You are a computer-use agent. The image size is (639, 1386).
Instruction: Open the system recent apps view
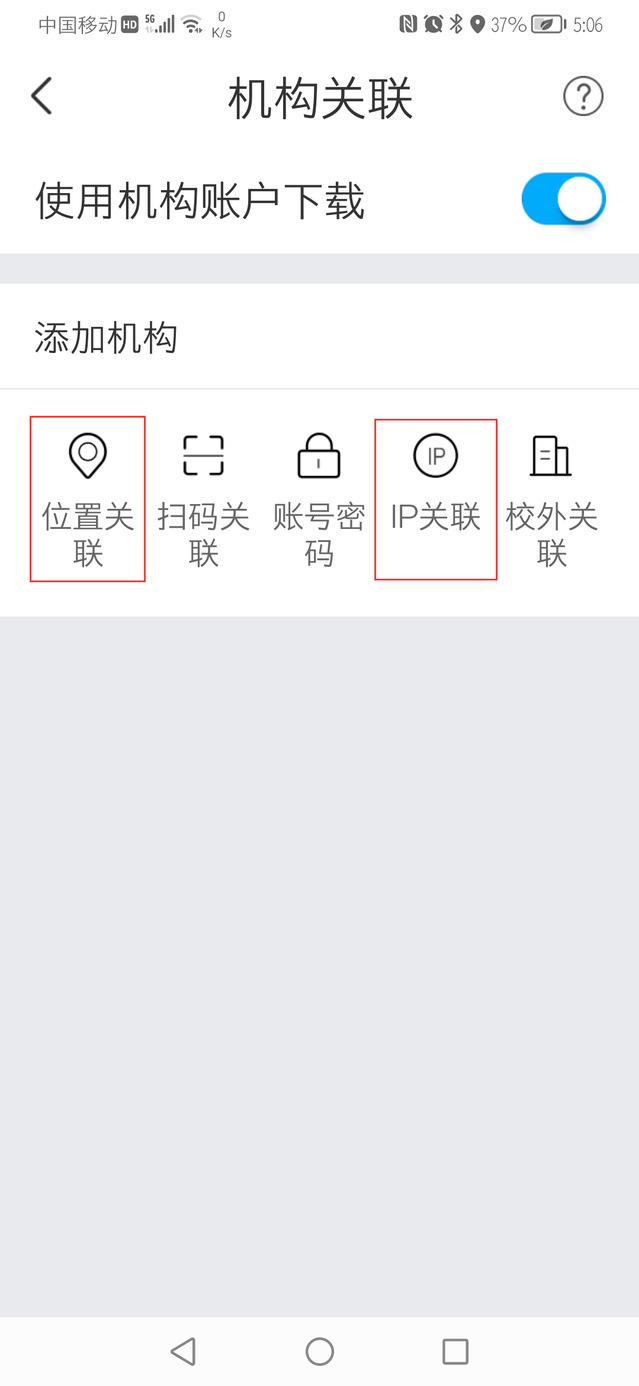coord(455,1352)
